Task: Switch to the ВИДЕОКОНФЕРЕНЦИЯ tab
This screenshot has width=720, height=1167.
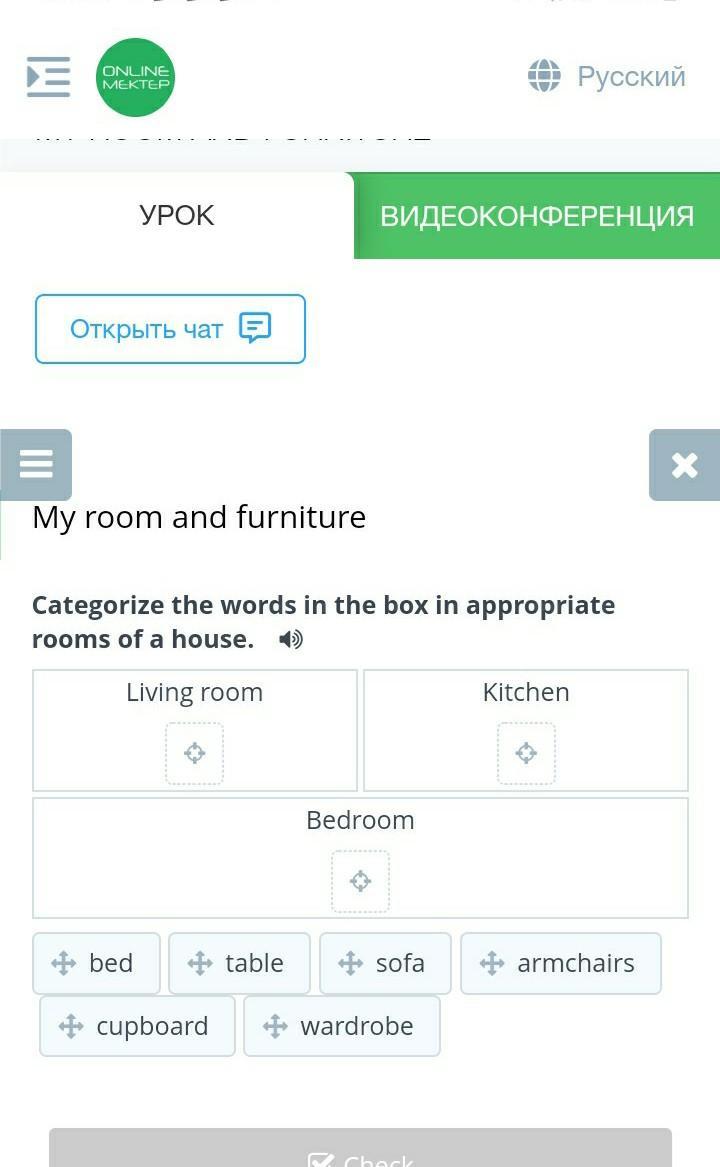Action: 537,216
